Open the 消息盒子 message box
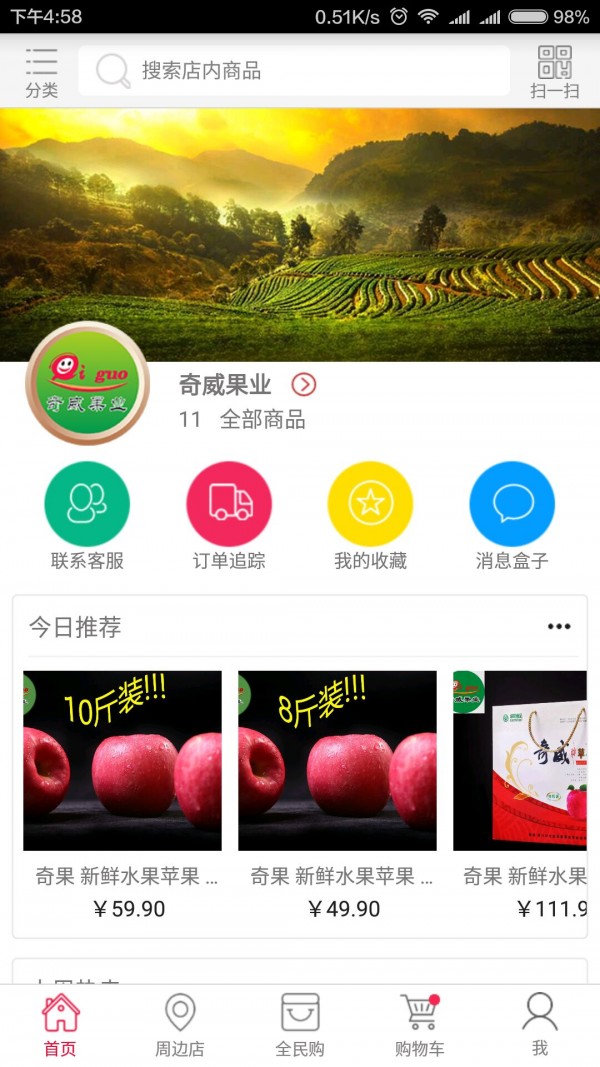Viewport: 600px width, 1067px height. pos(512,515)
